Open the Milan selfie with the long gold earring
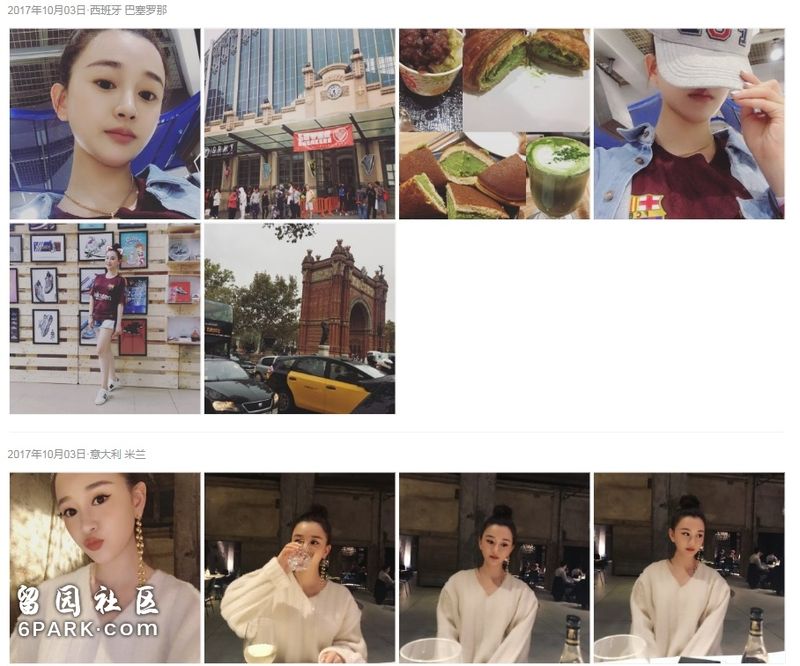The width and height of the screenshot is (800, 666). [x=104, y=567]
